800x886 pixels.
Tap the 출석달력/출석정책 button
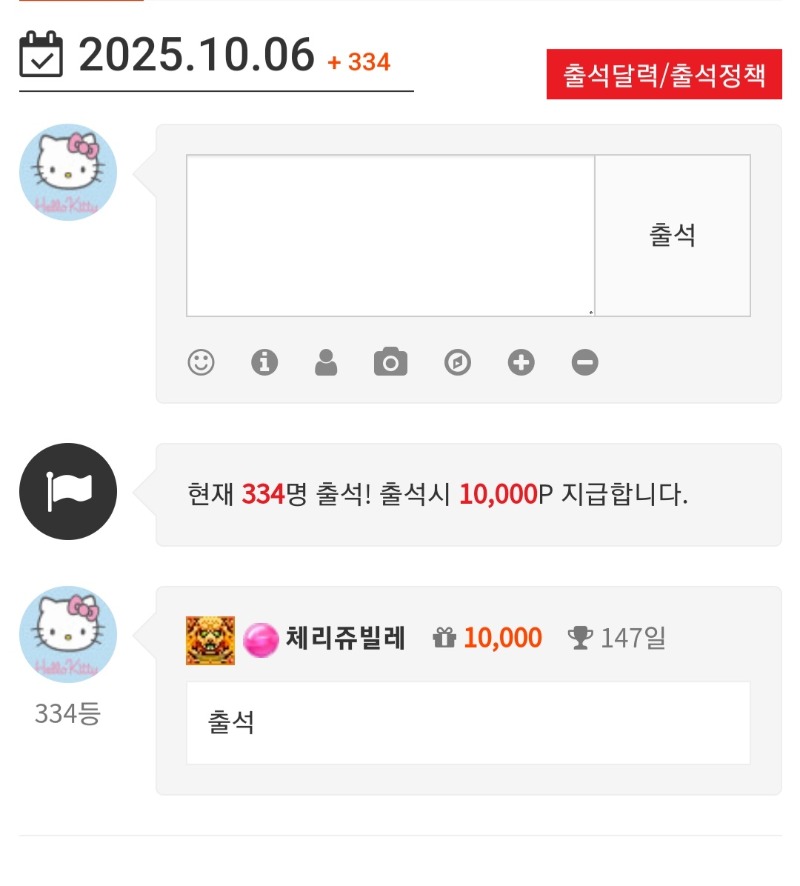click(664, 75)
